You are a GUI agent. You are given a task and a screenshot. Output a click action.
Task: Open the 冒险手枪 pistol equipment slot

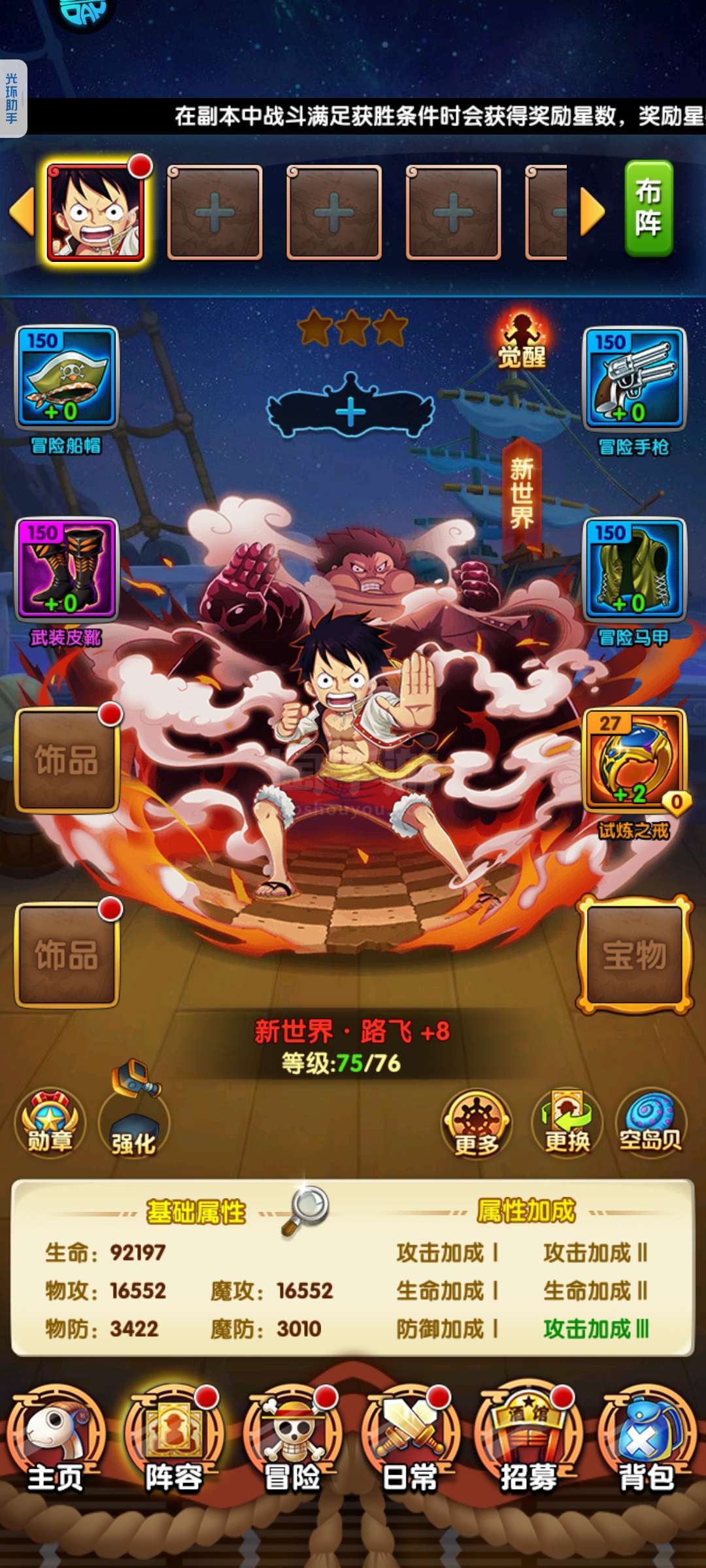[x=634, y=378]
